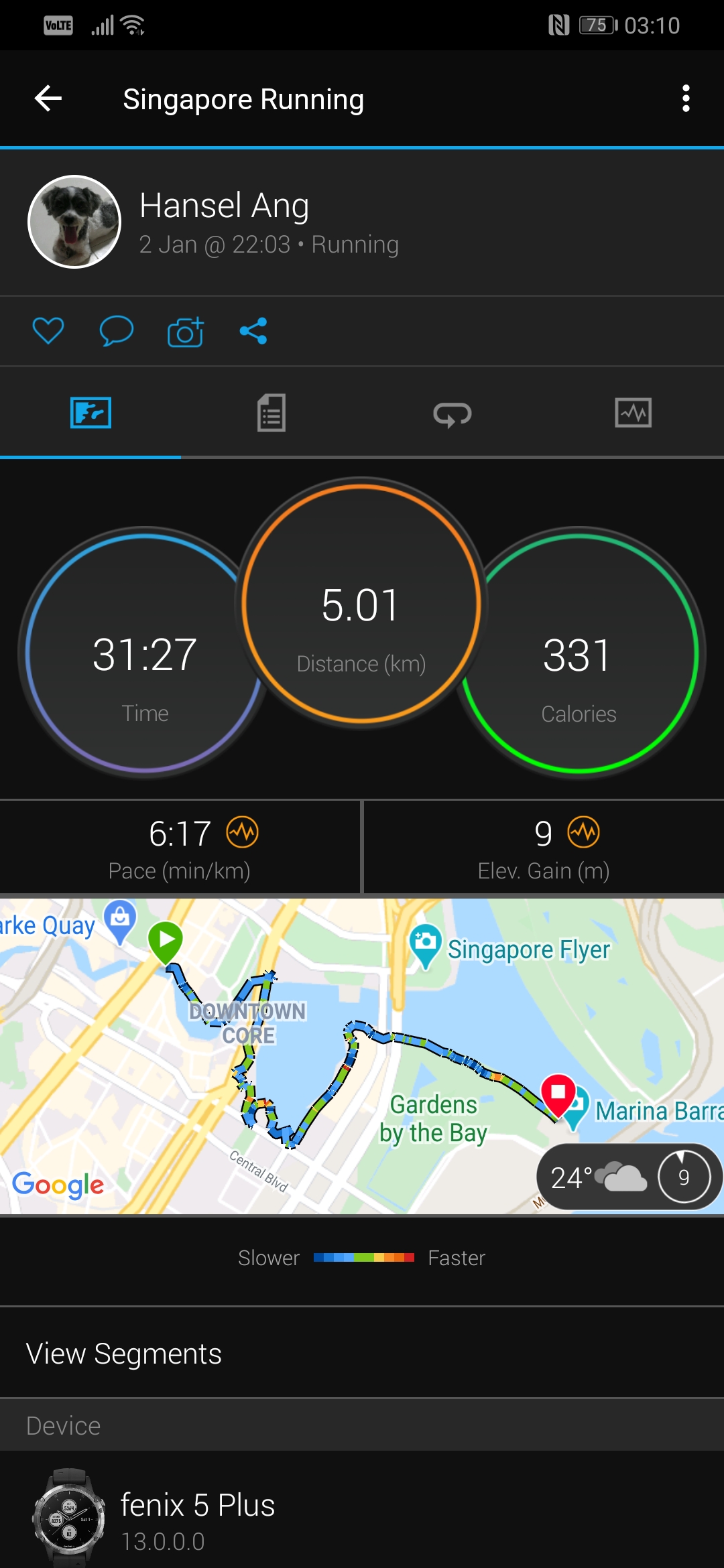Viewport: 724px width, 1568px height.
Task: Like this running activity
Action: 48,331
